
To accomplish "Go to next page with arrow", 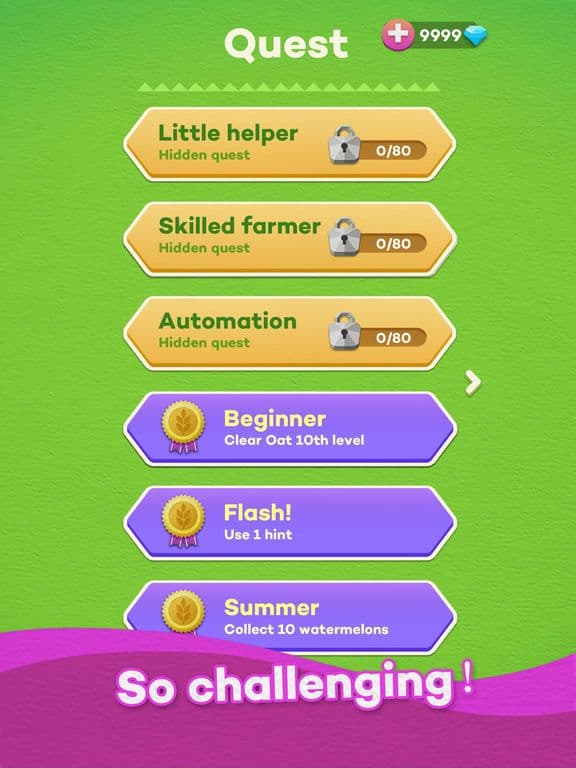I will click(x=473, y=383).
